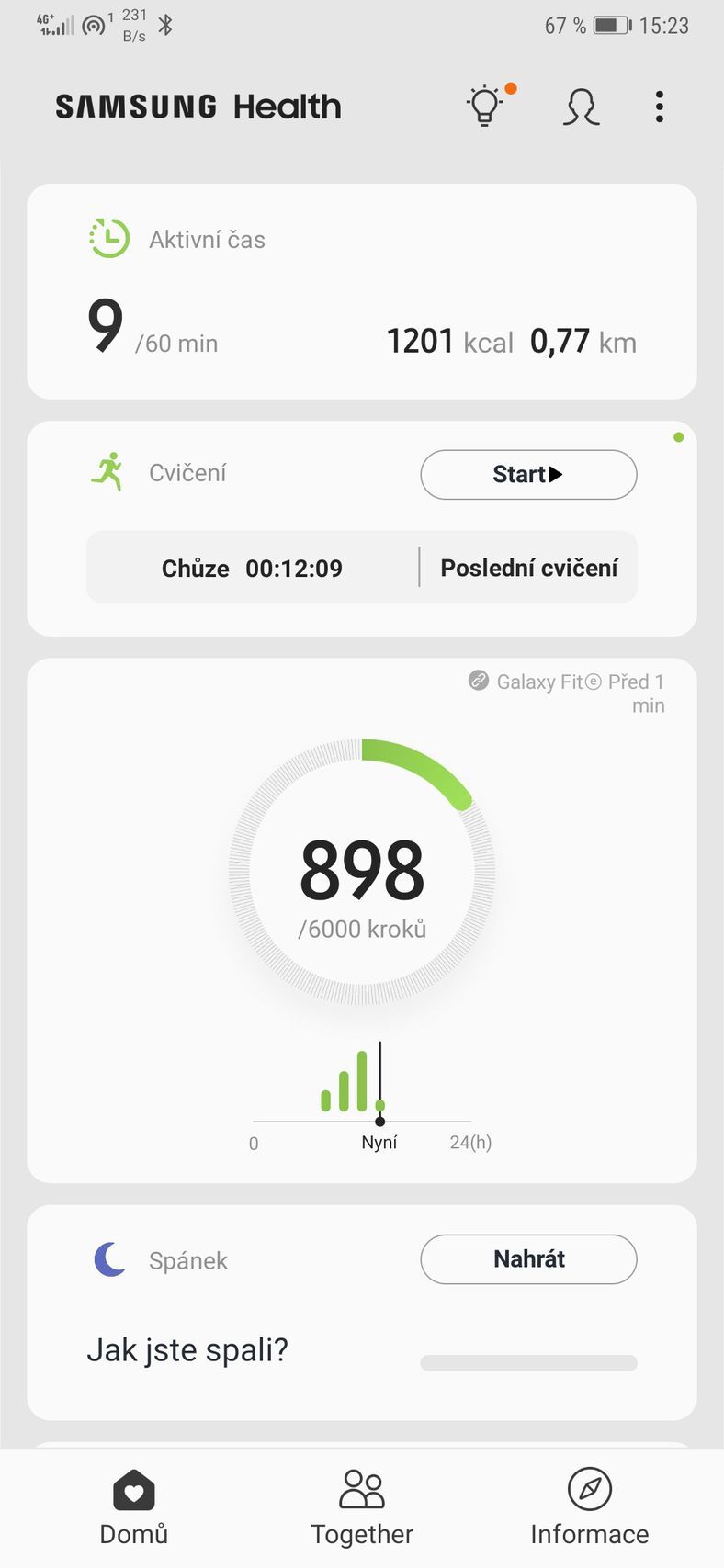Tap the Domů home icon
The width and height of the screenshot is (724, 1568).
pyautogui.click(x=133, y=1489)
